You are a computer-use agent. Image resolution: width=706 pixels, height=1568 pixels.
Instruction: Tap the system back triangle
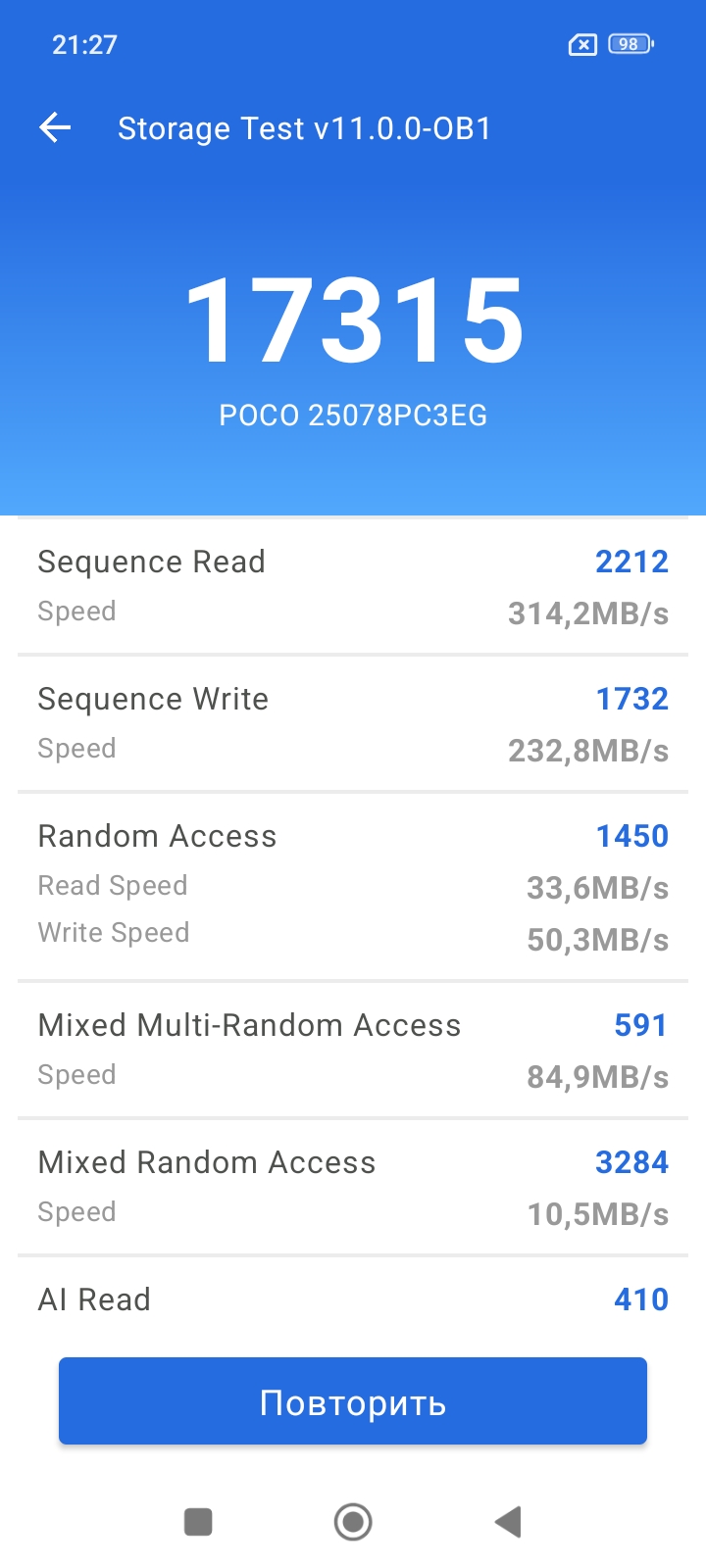508,1522
